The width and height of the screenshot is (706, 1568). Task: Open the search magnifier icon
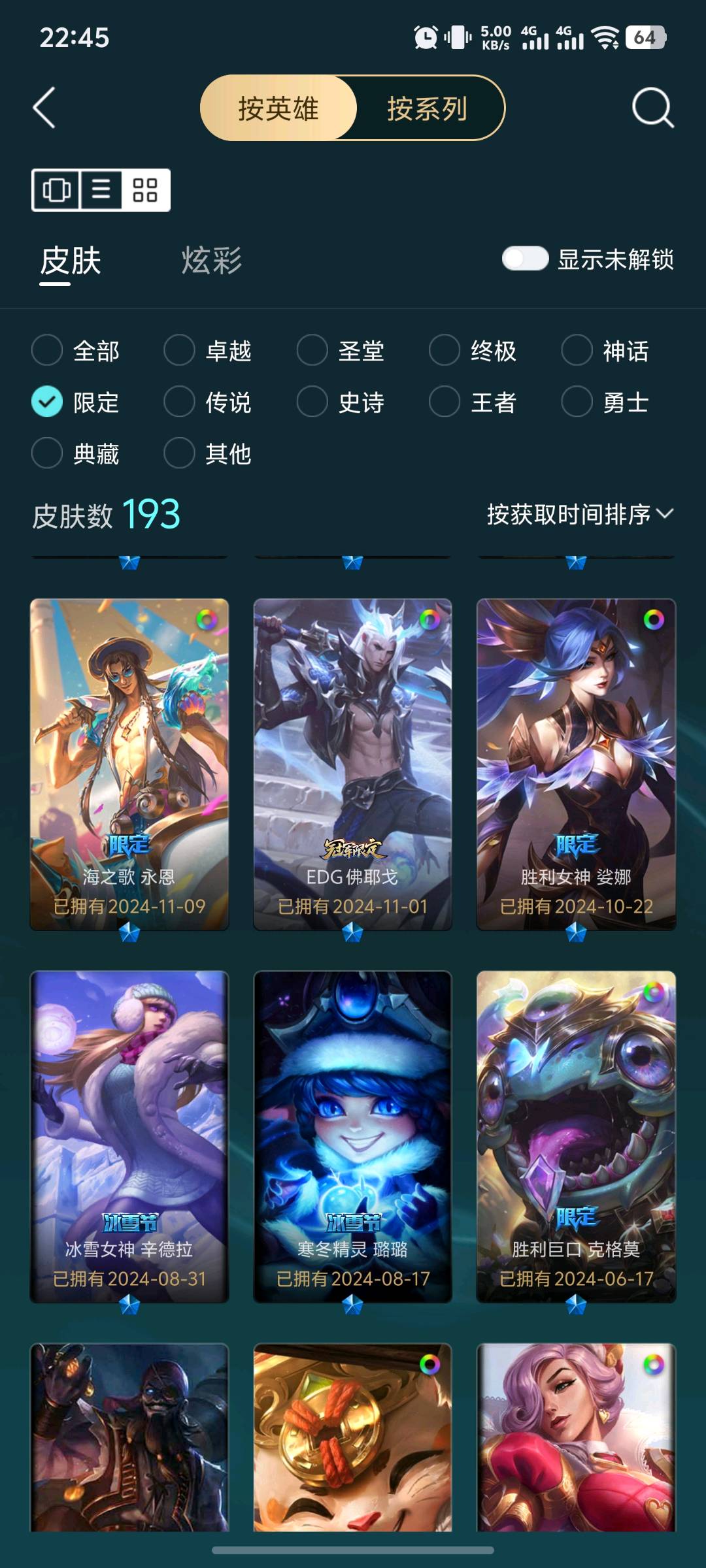652,108
